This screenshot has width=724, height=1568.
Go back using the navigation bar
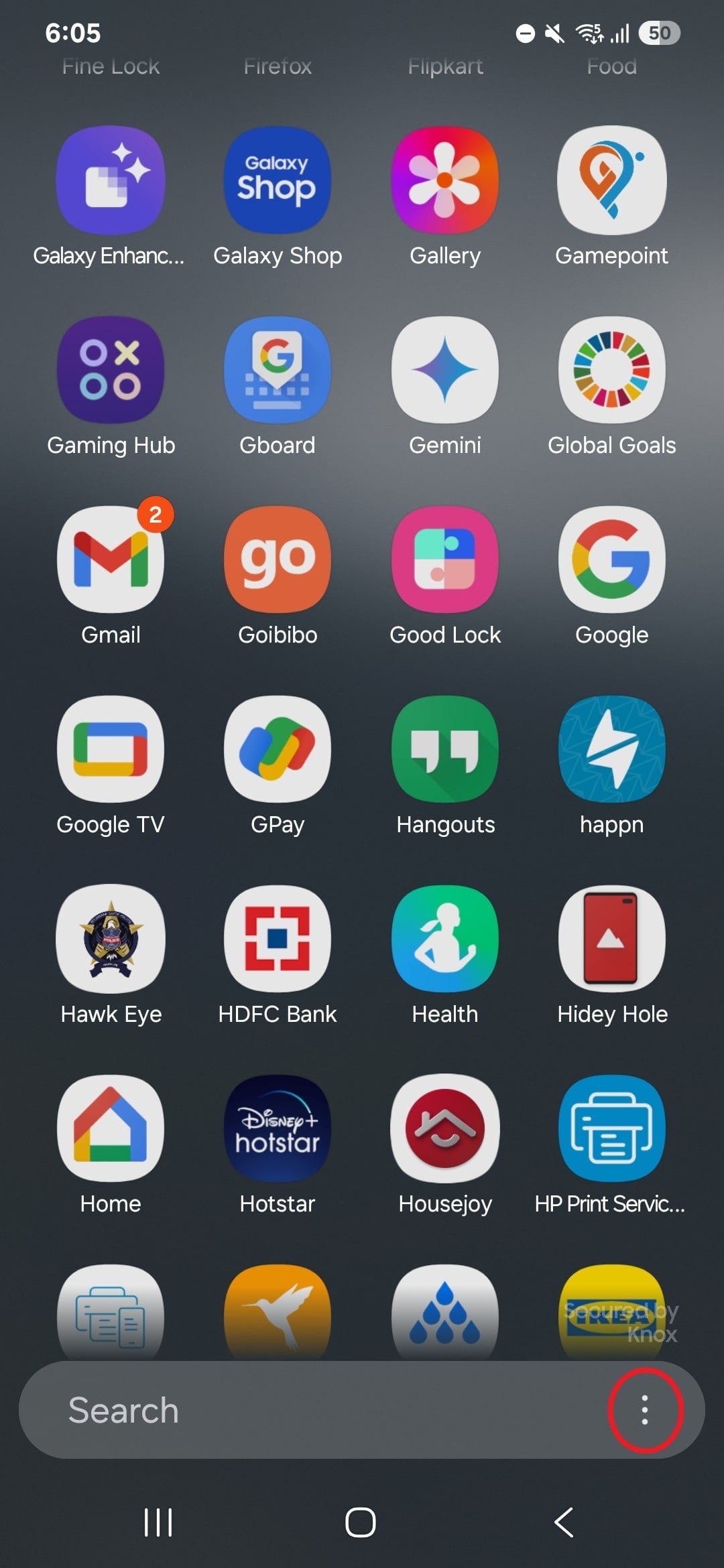click(x=564, y=1522)
